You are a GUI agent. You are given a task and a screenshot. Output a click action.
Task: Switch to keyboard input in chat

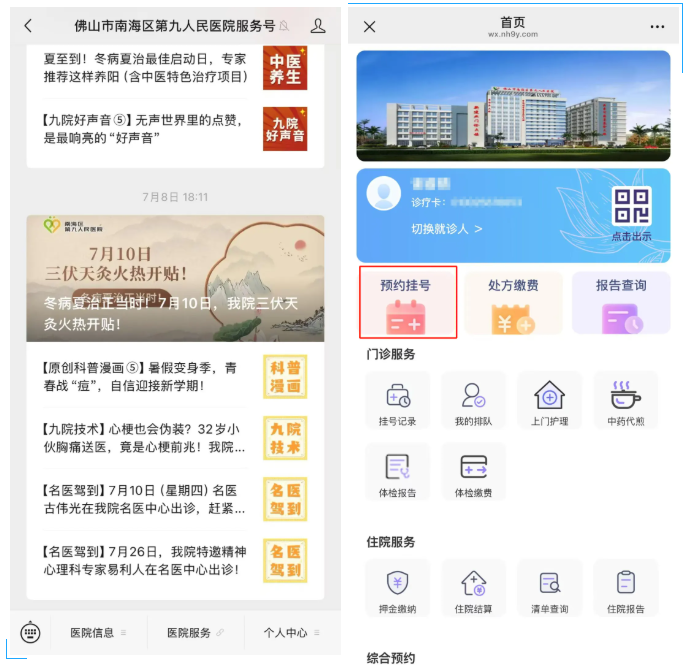point(30,632)
